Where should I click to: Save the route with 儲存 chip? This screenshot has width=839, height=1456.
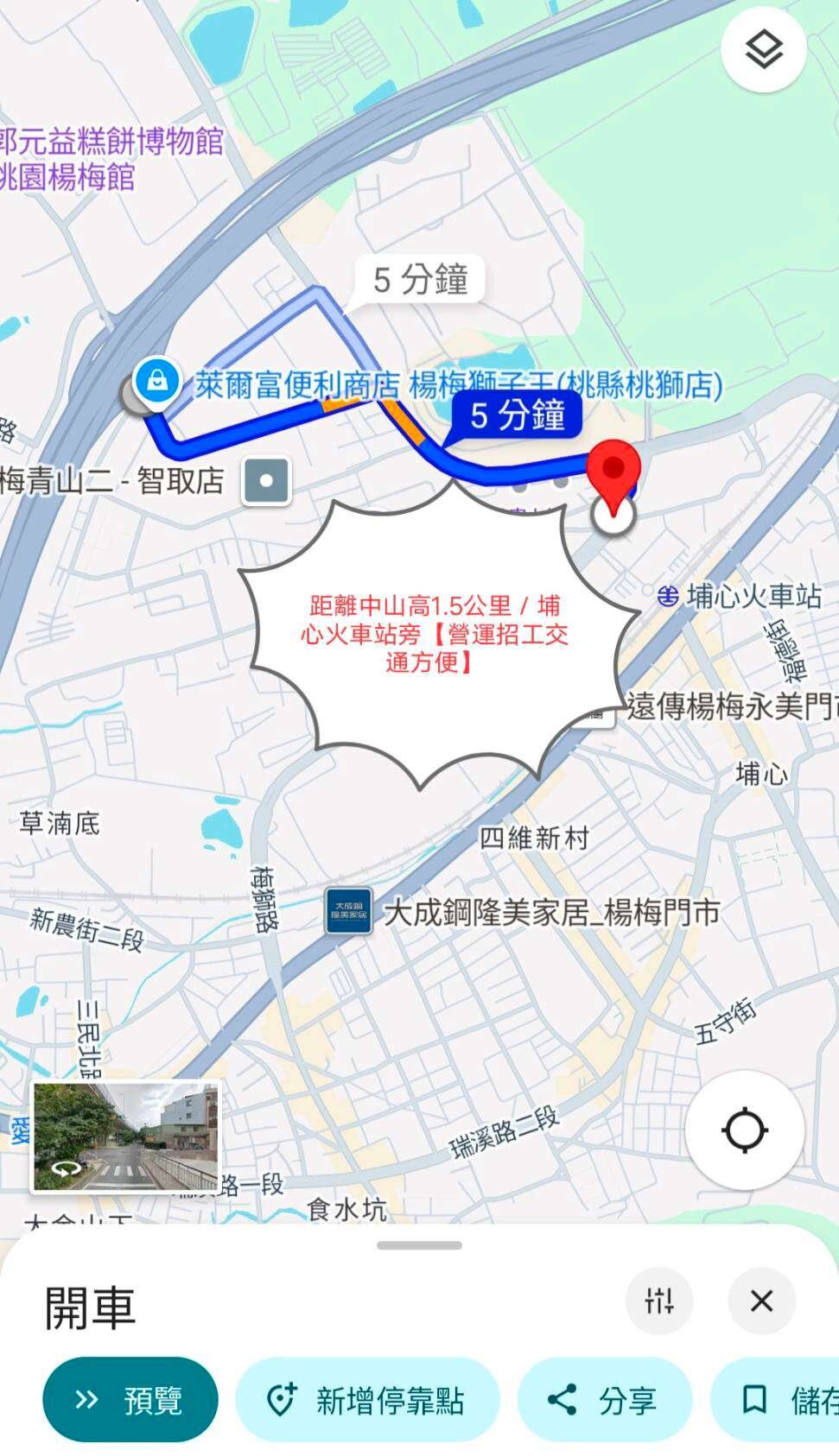(x=775, y=1399)
